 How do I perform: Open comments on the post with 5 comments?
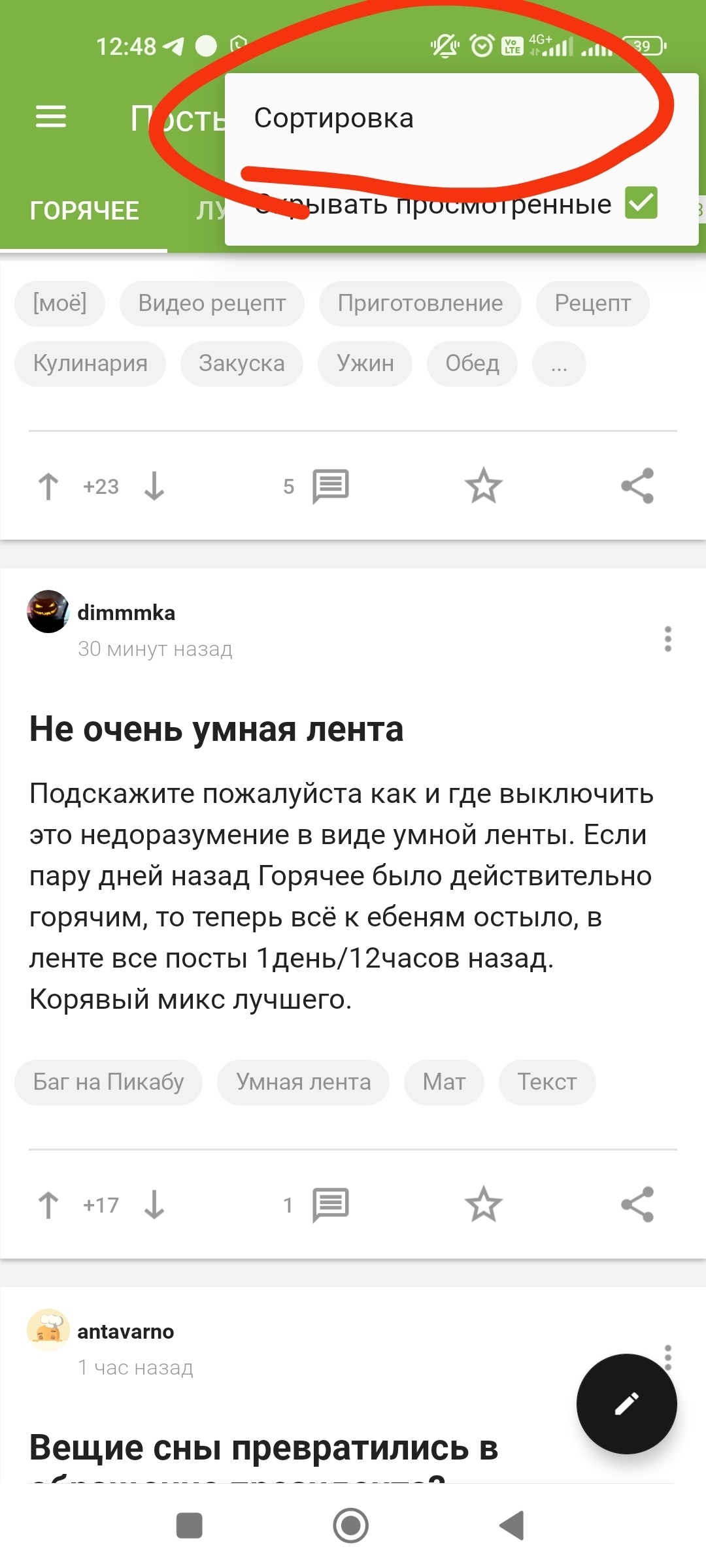330,486
